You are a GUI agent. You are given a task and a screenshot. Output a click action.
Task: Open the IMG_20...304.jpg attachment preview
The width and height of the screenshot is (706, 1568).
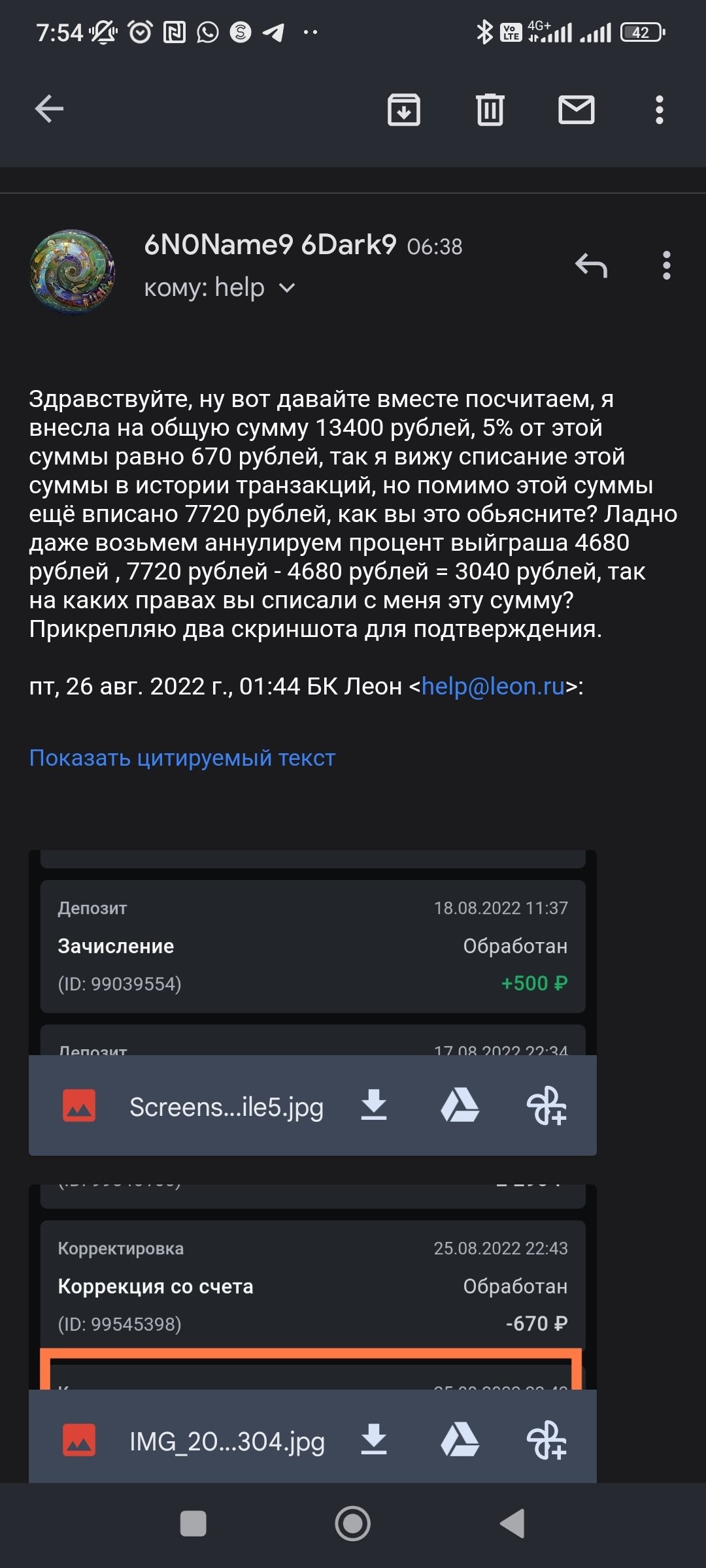pos(312,1287)
